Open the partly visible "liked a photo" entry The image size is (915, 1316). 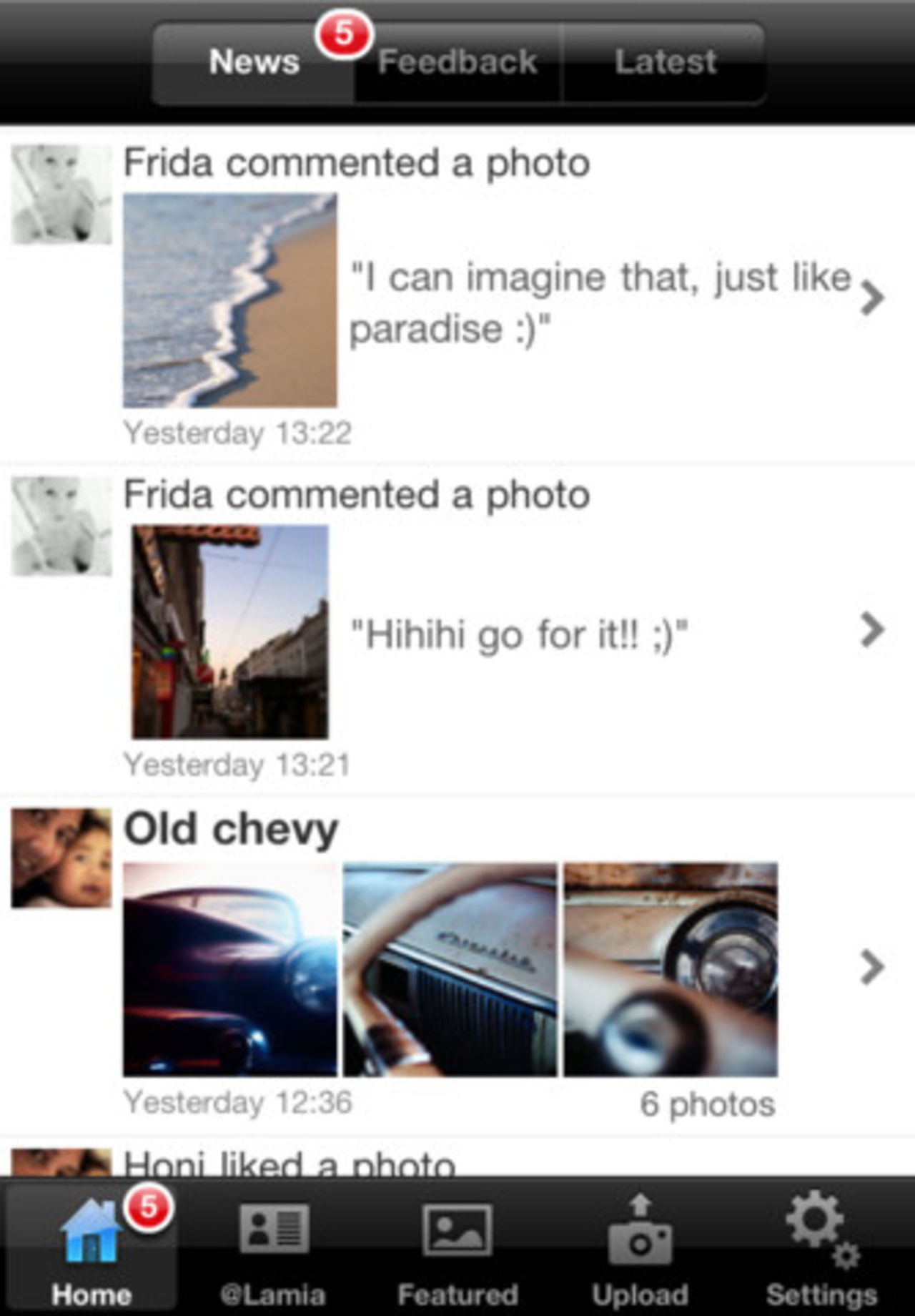[x=457, y=1163]
